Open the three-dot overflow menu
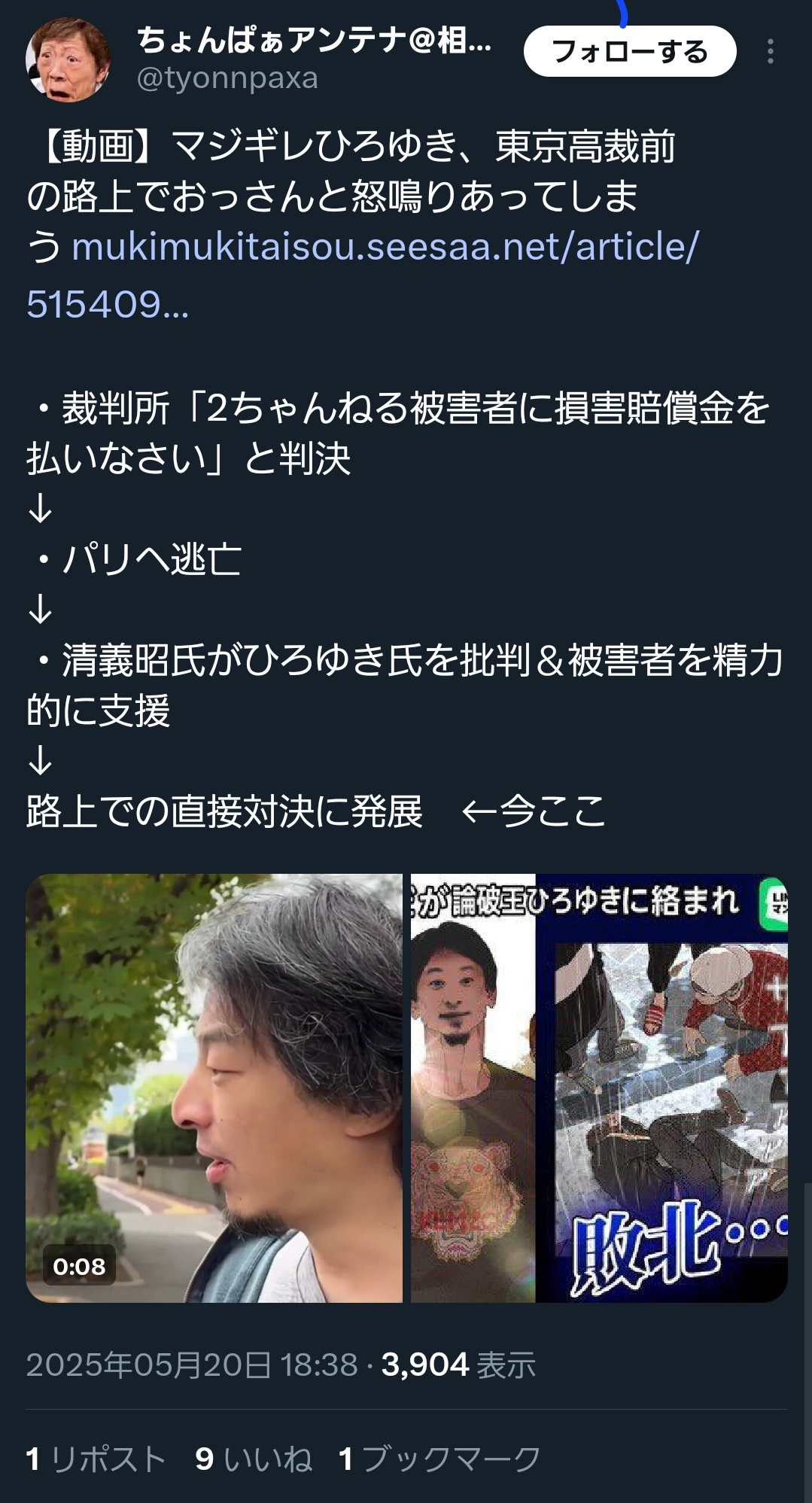Image resolution: width=812 pixels, height=1503 pixels. (770, 51)
